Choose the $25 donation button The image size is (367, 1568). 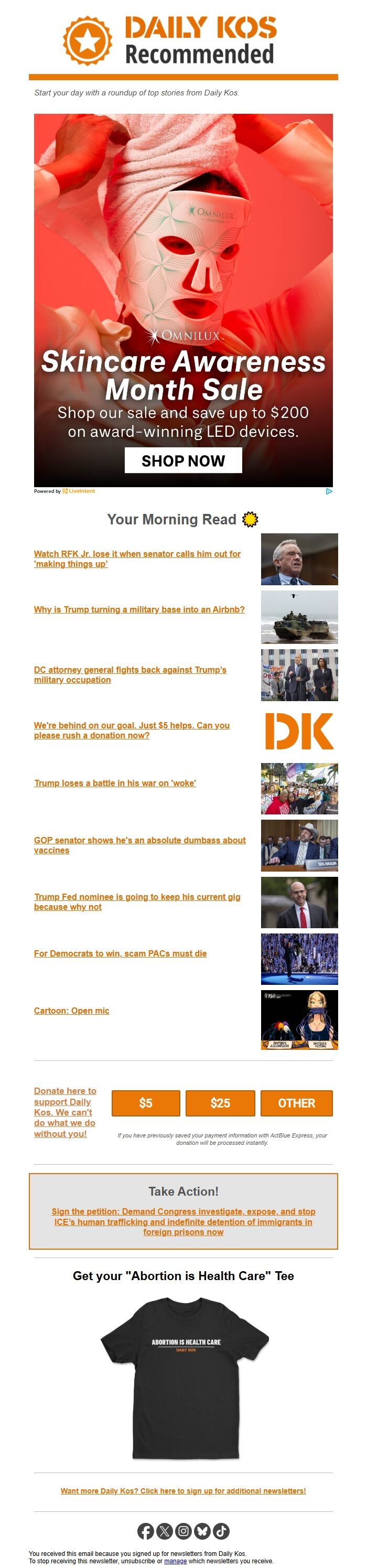click(220, 1102)
